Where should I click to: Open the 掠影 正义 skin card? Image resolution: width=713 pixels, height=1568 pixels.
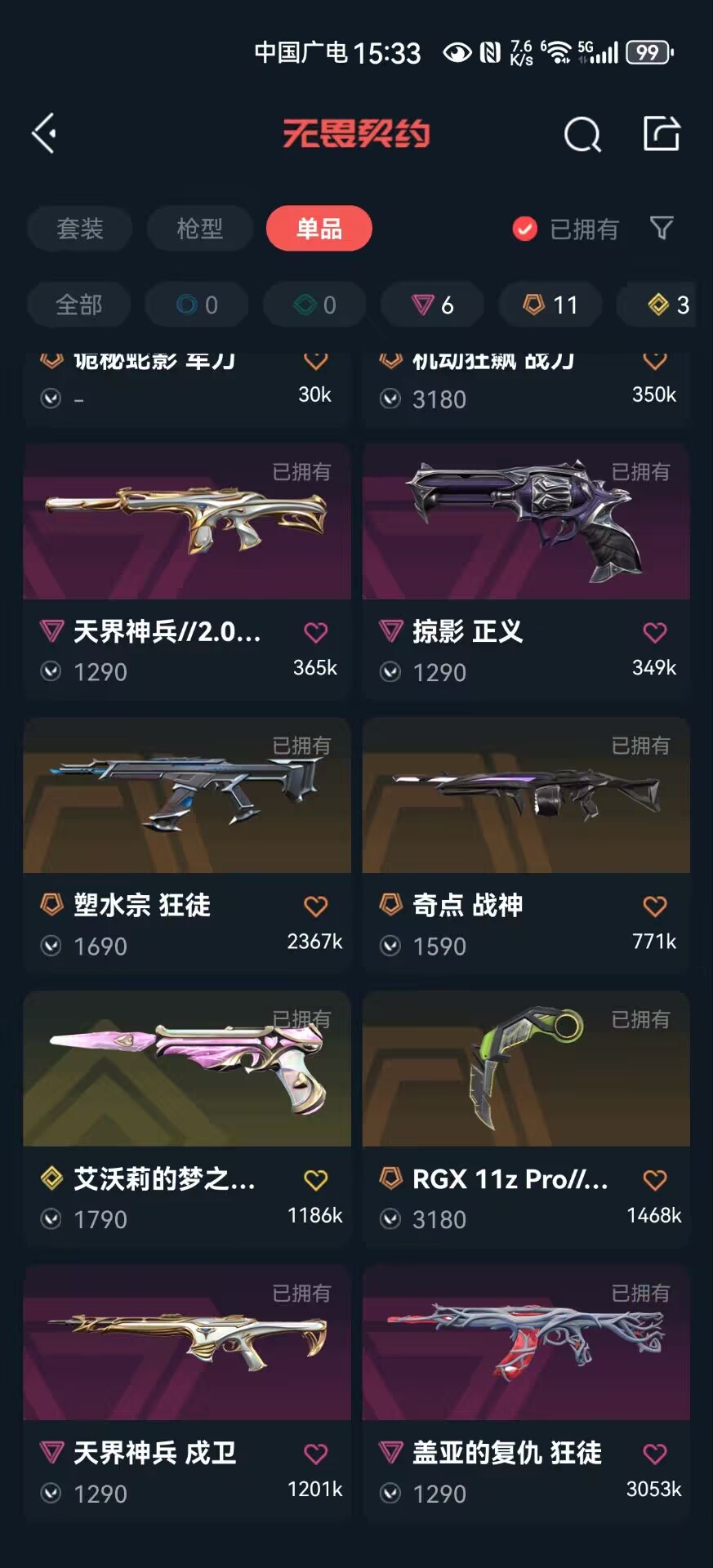(x=526, y=572)
